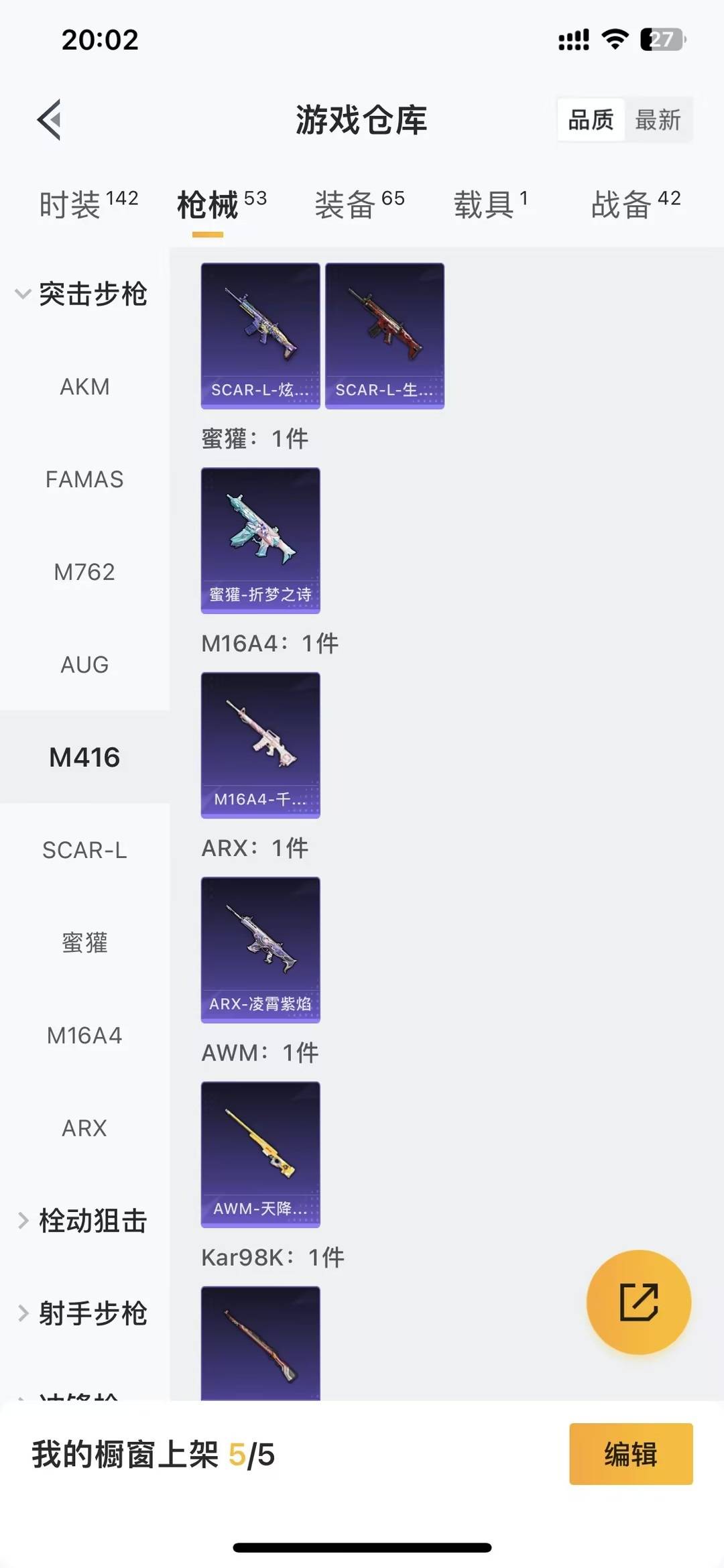Image resolution: width=724 pixels, height=1568 pixels.
Task: Tap the back arrow to exit warehouse
Action: pos(49,121)
